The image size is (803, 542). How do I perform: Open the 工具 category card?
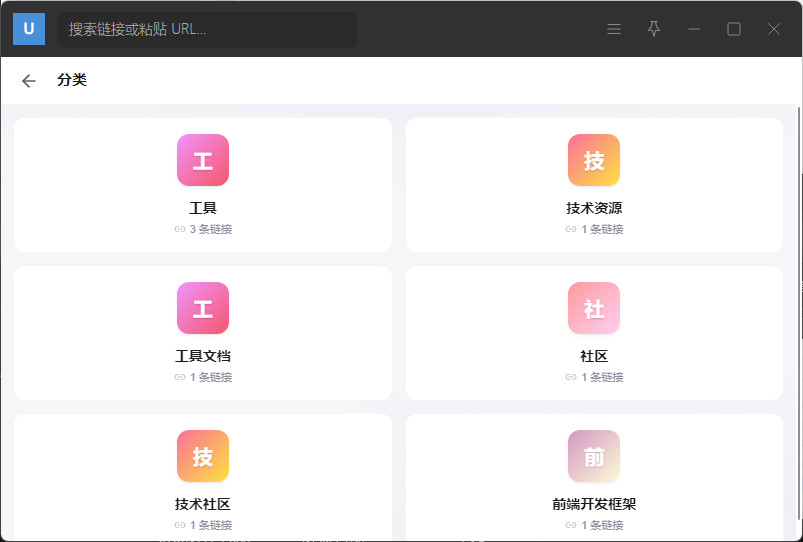[203, 185]
